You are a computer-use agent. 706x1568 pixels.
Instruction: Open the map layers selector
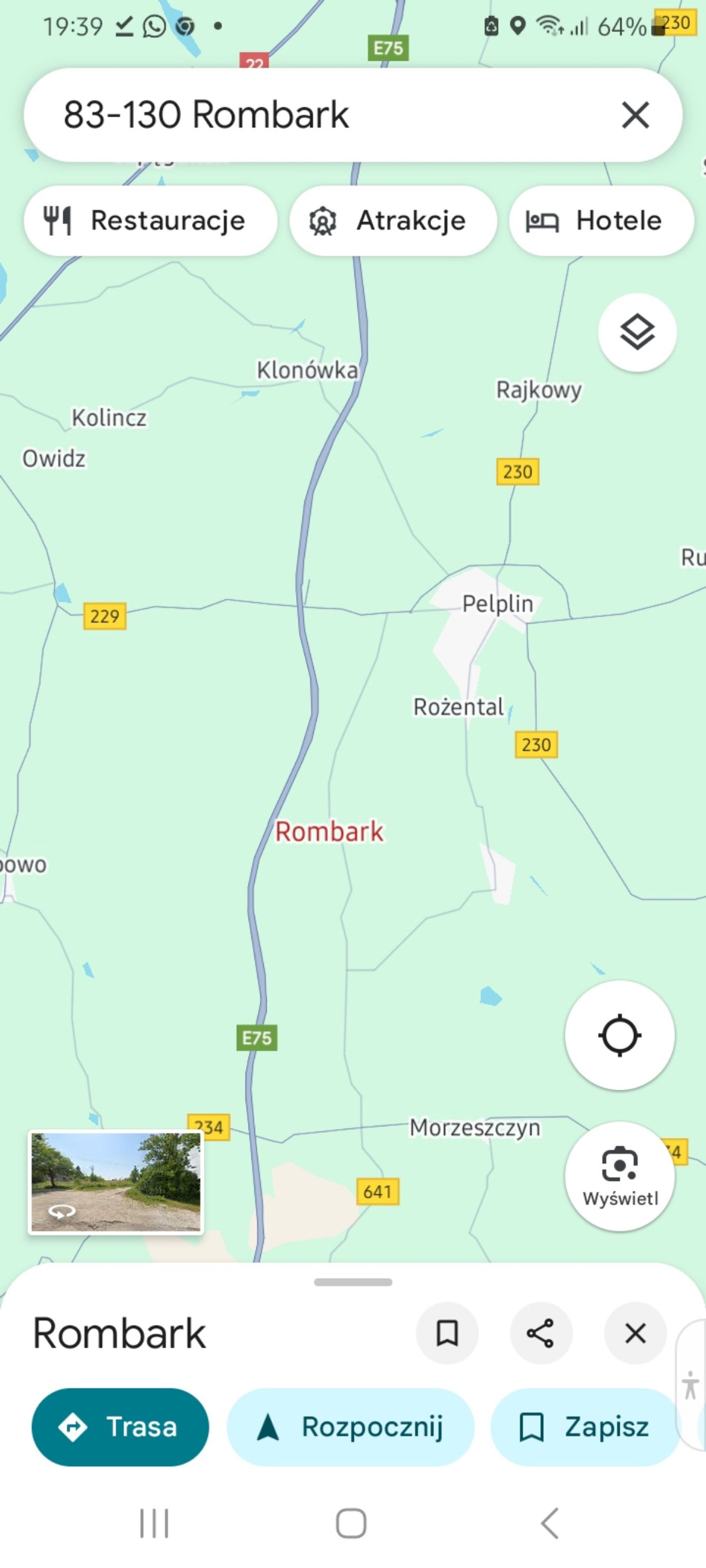click(x=637, y=333)
